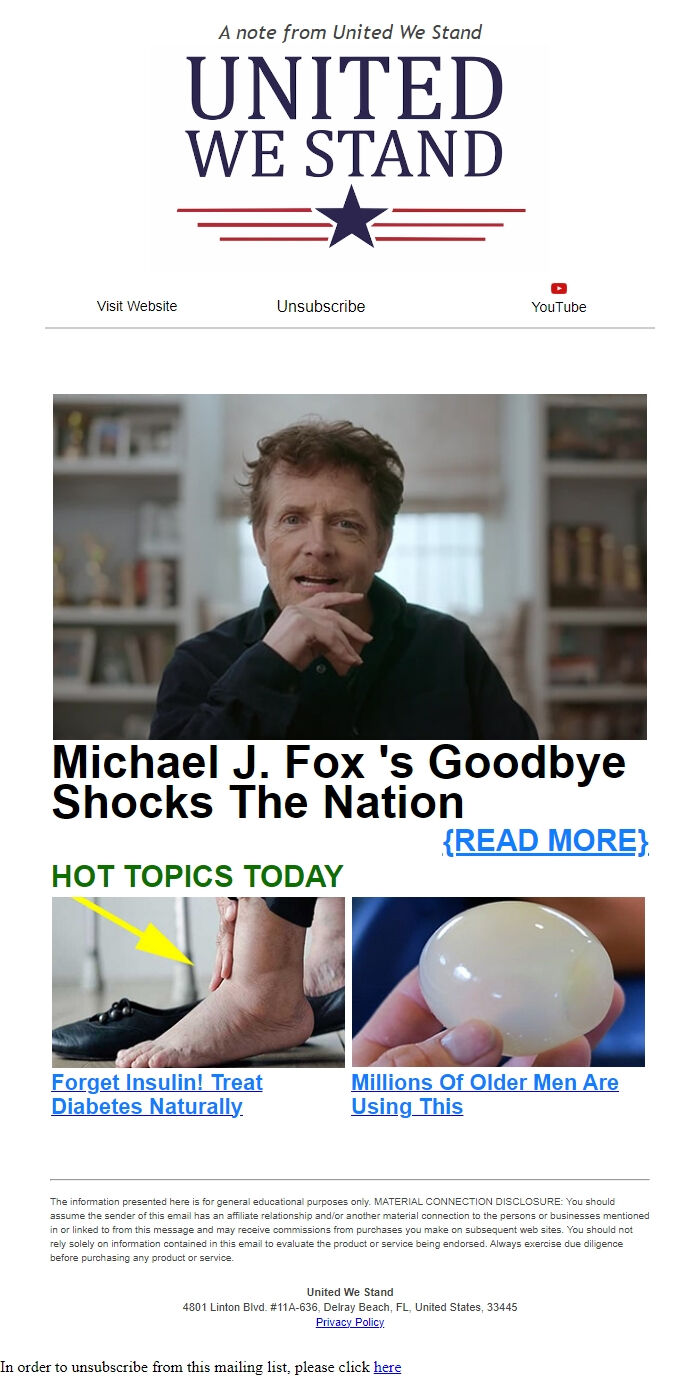This screenshot has height=1376, width=700.
Task: Click 'here' to unsubscribe from mailing list
Action: pyautogui.click(x=387, y=1367)
